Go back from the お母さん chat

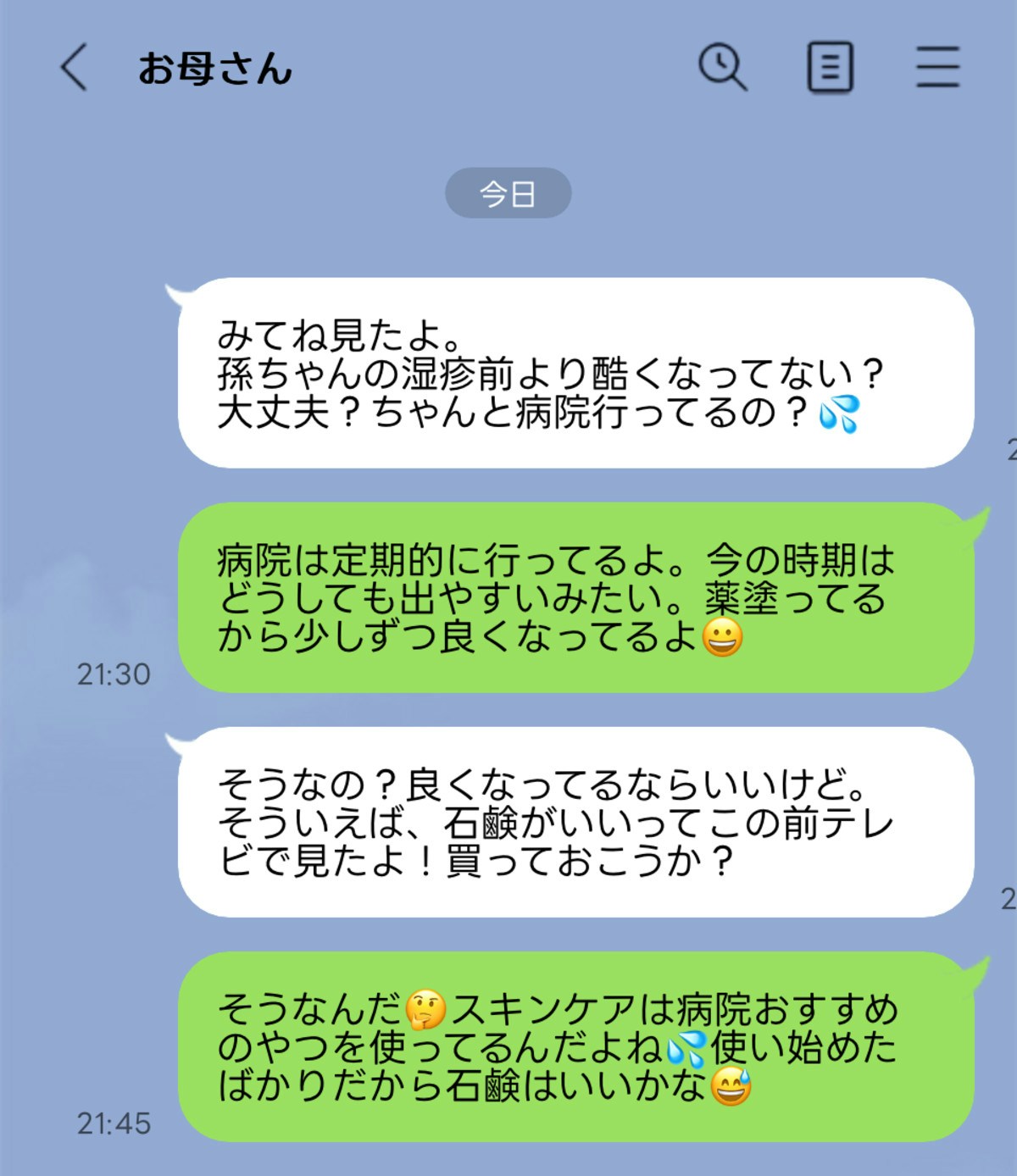point(75,67)
